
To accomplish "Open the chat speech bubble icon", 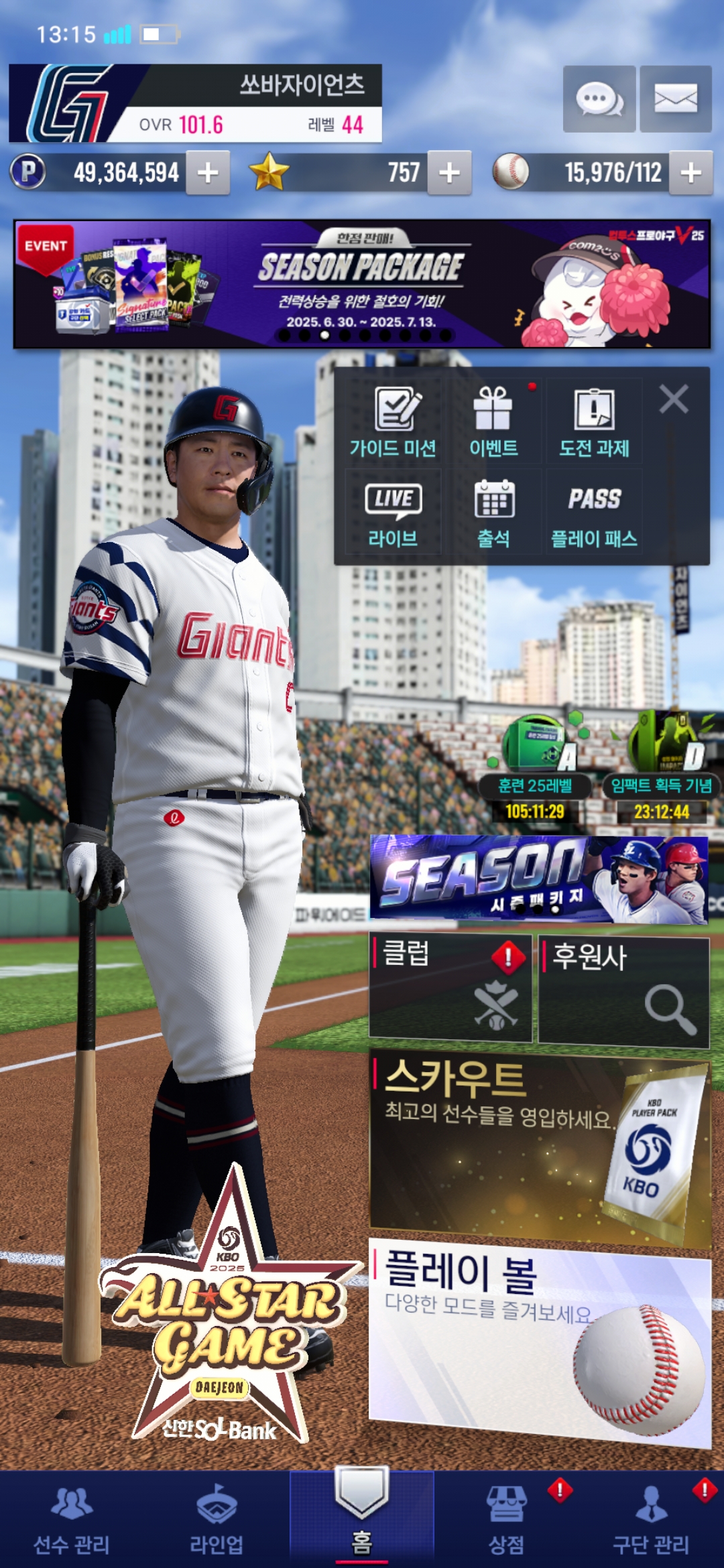I will pos(599,99).
